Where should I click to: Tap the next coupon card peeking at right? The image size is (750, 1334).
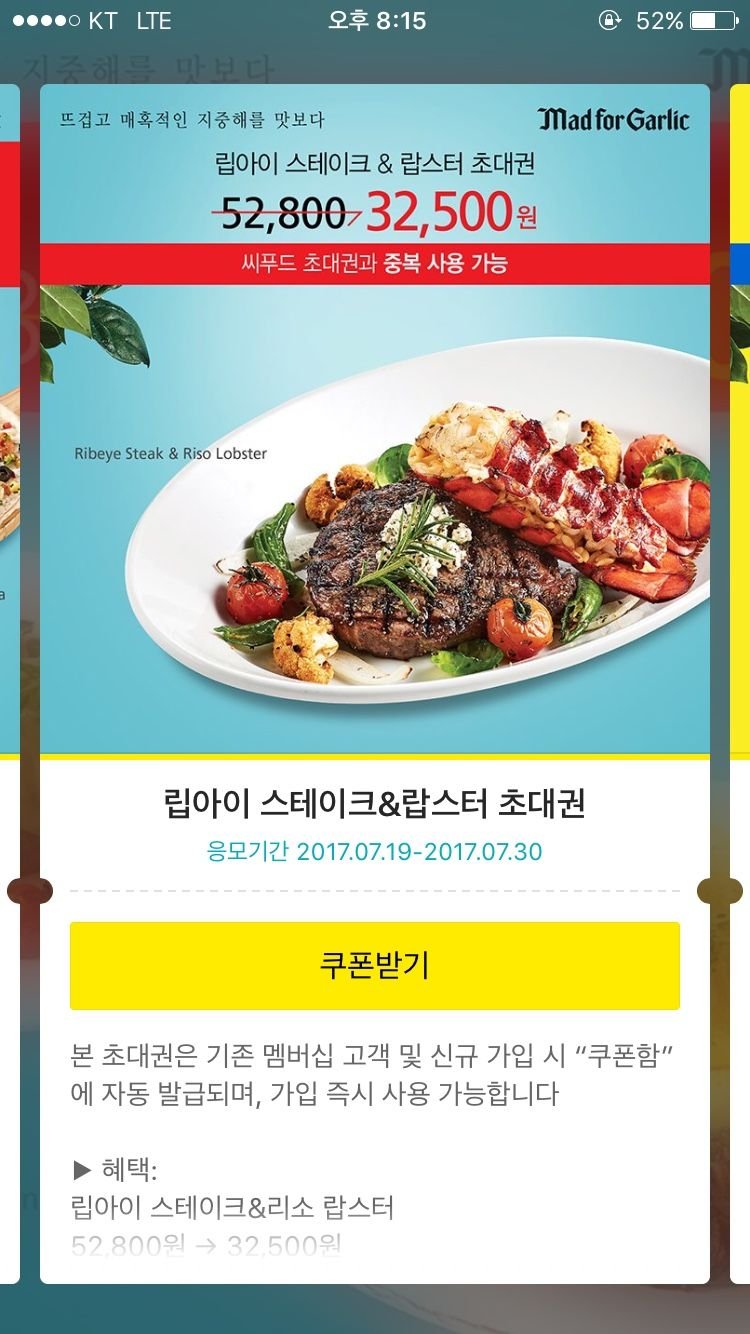click(740, 683)
